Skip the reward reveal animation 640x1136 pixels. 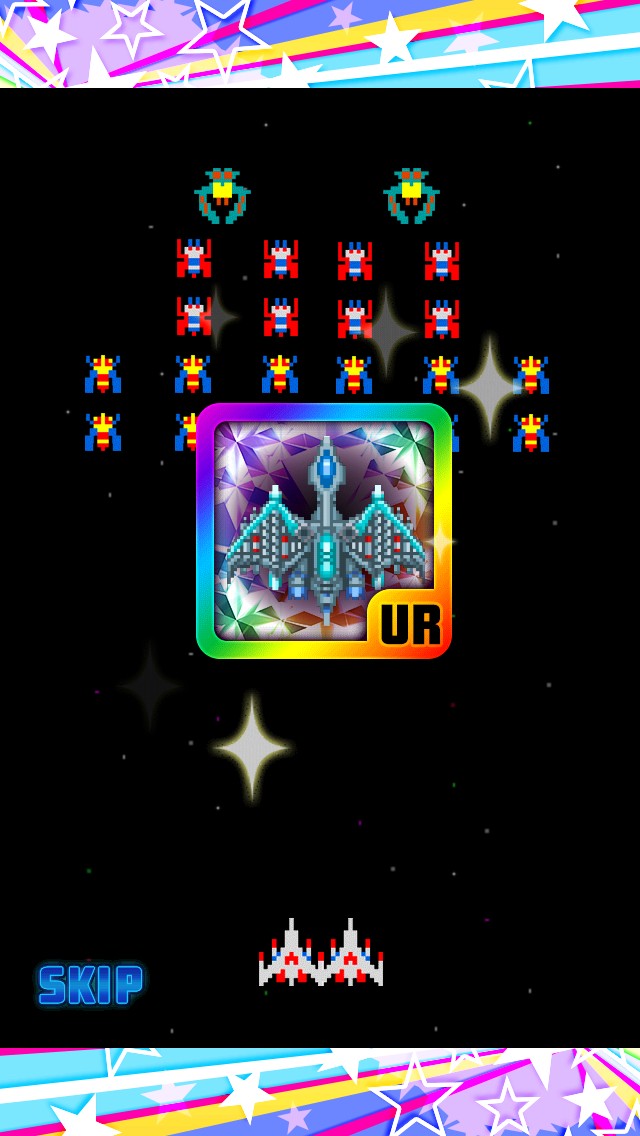click(91, 985)
